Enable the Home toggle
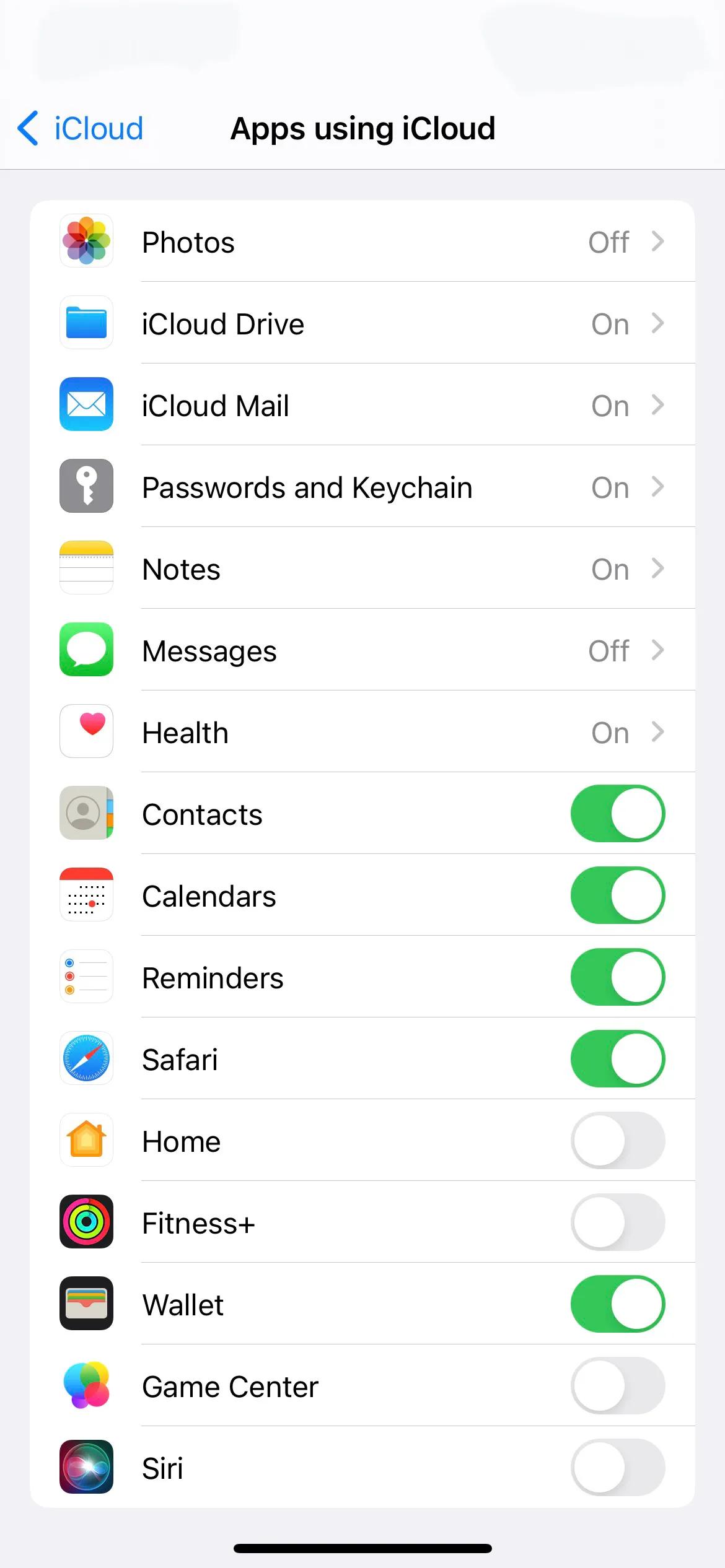Viewport: 725px width, 1568px height. [617, 1140]
